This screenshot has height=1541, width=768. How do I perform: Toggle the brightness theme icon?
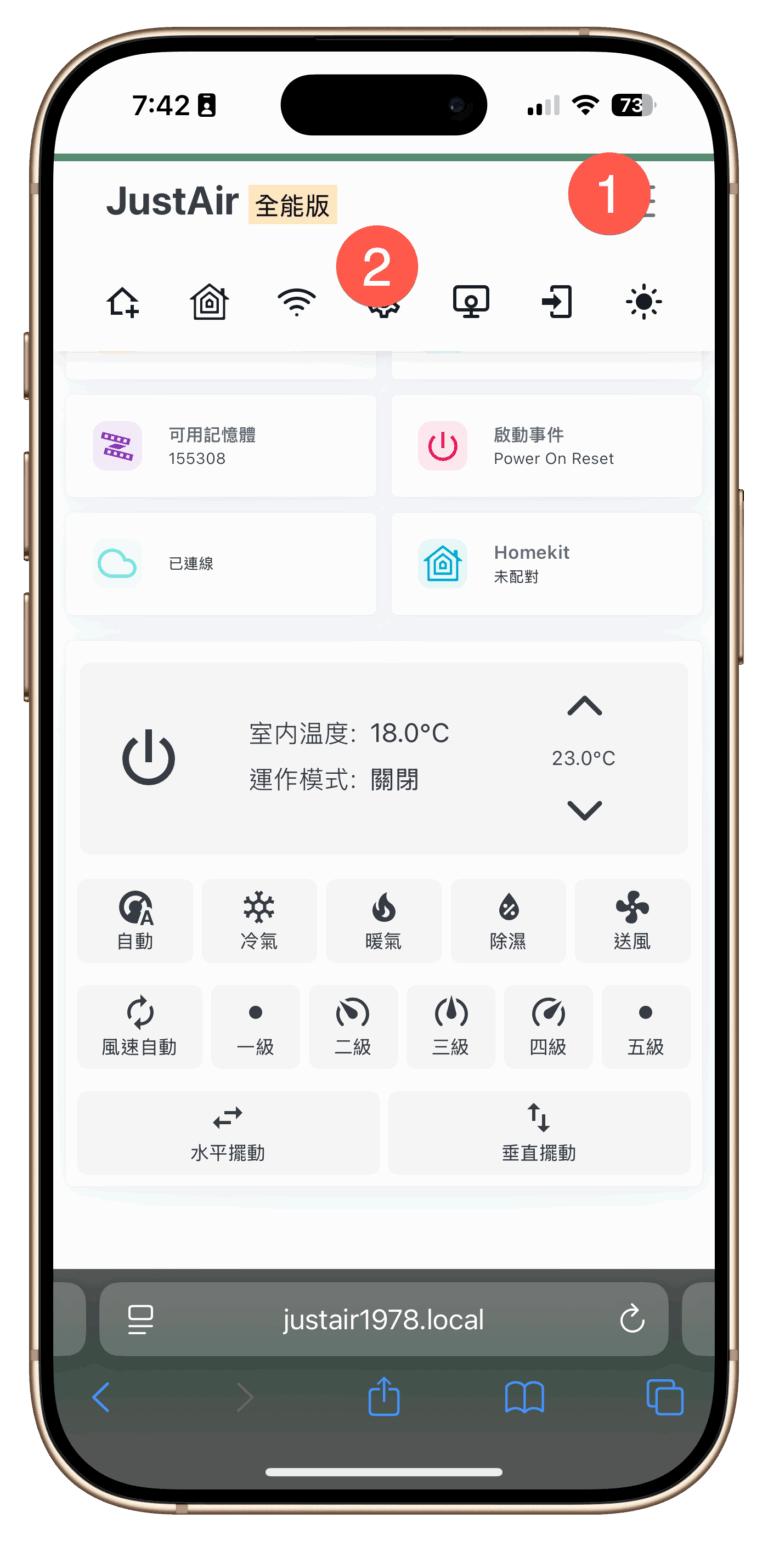(644, 302)
